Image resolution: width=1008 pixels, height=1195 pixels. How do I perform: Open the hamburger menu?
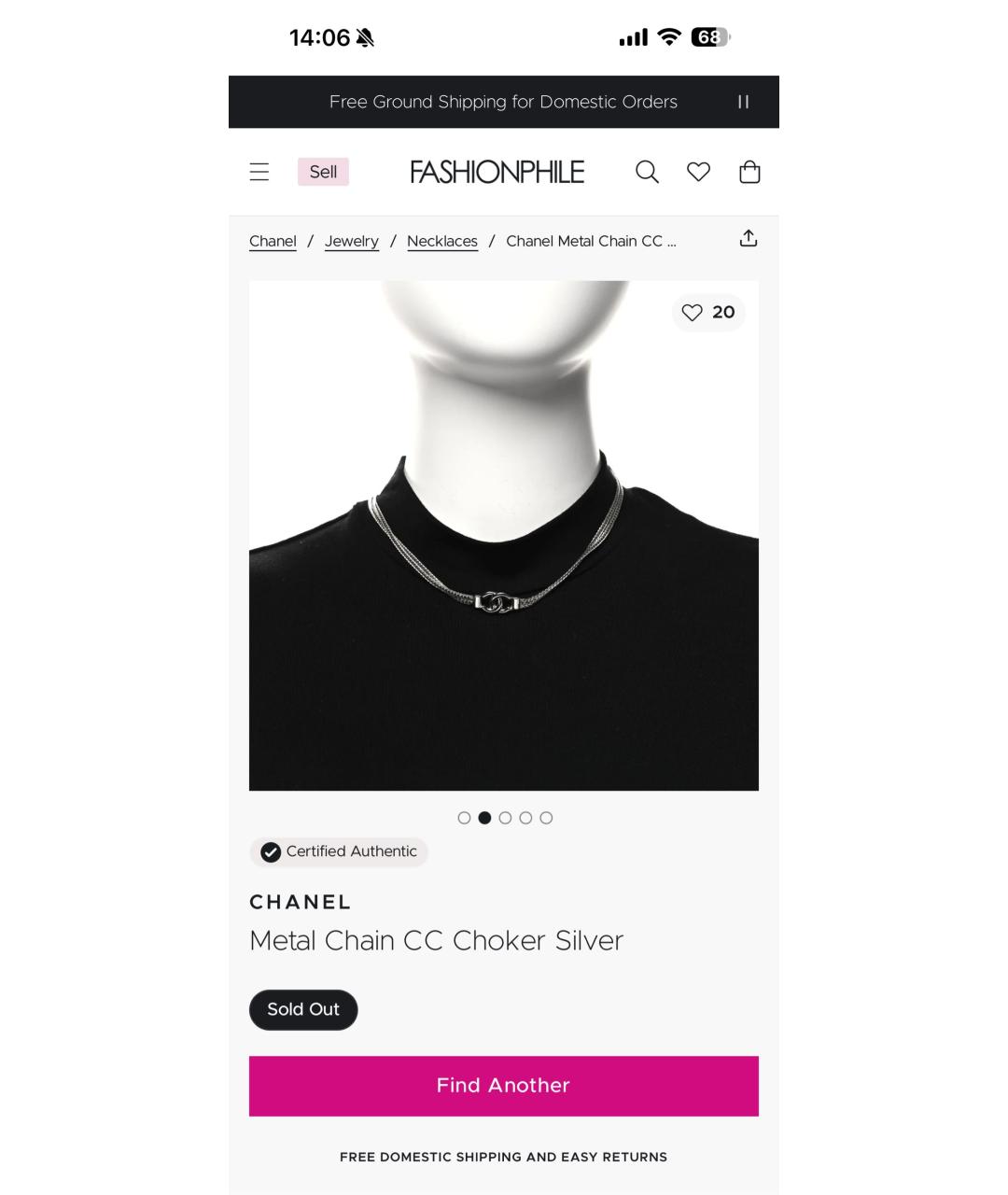259,172
